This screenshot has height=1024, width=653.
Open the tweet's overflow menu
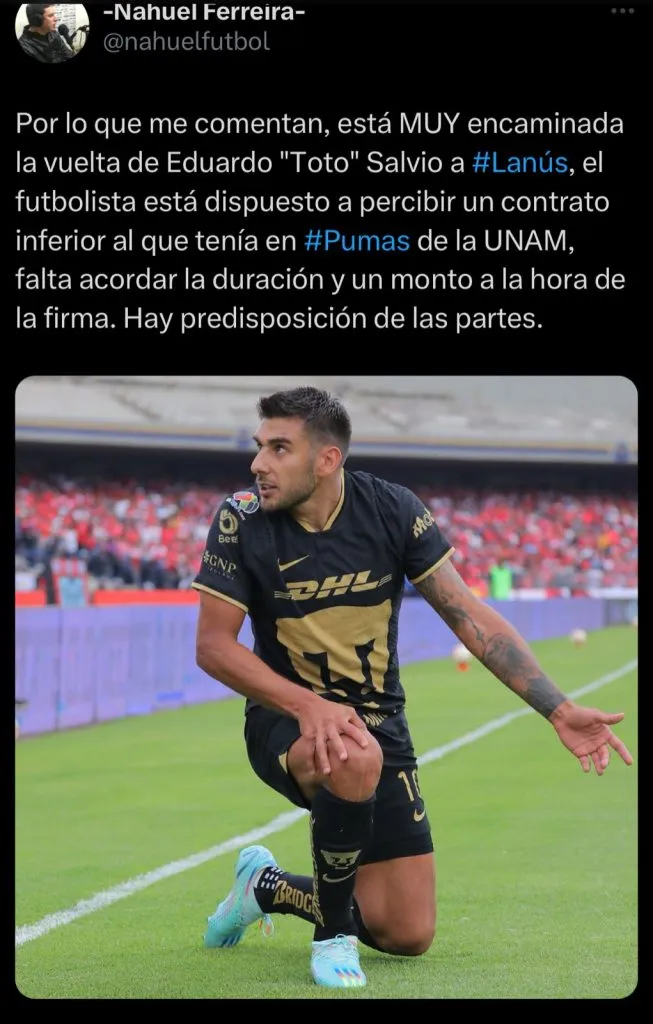pyautogui.click(x=622, y=11)
